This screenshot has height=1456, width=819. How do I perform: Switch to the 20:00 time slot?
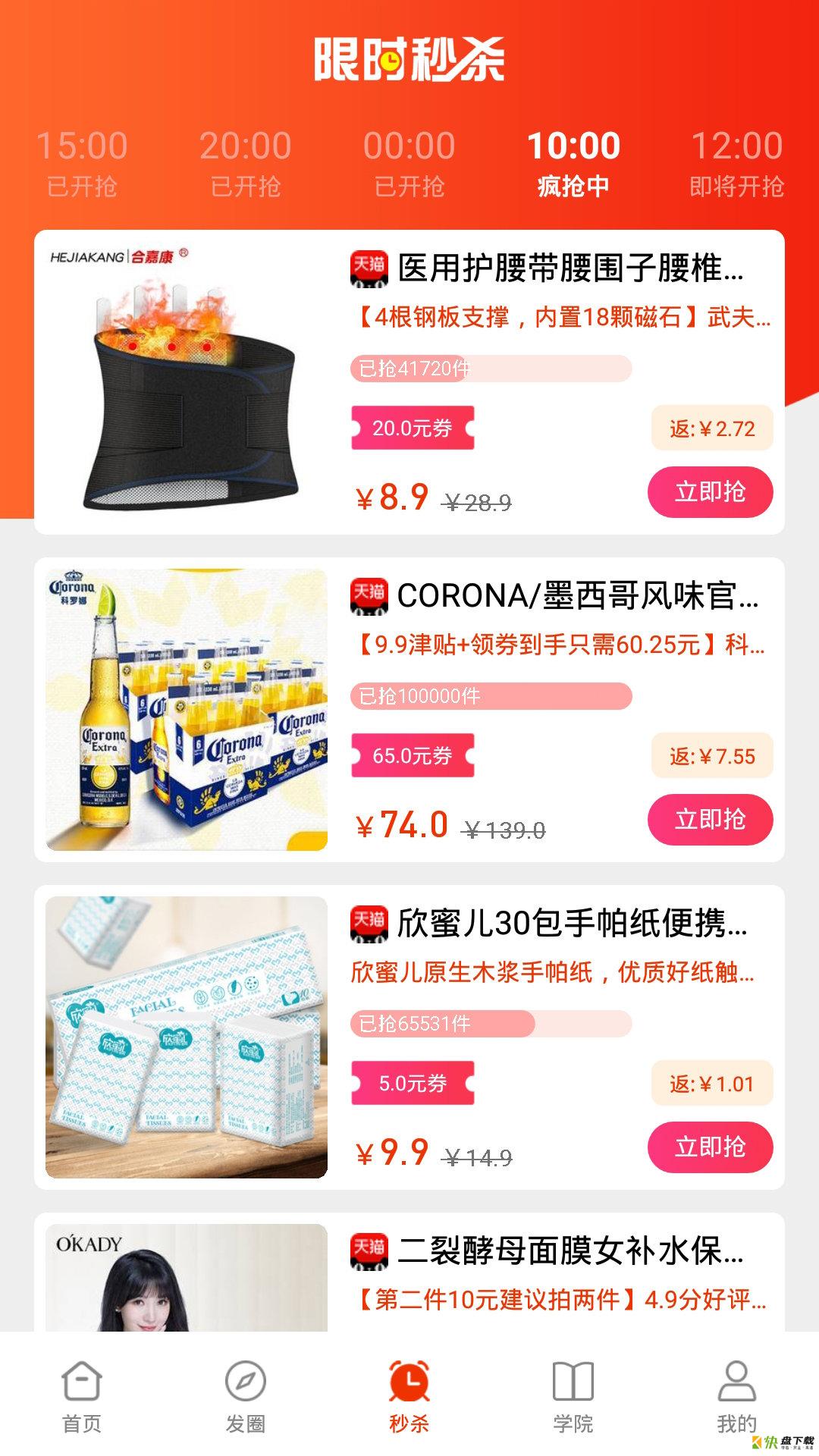click(x=246, y=163)
